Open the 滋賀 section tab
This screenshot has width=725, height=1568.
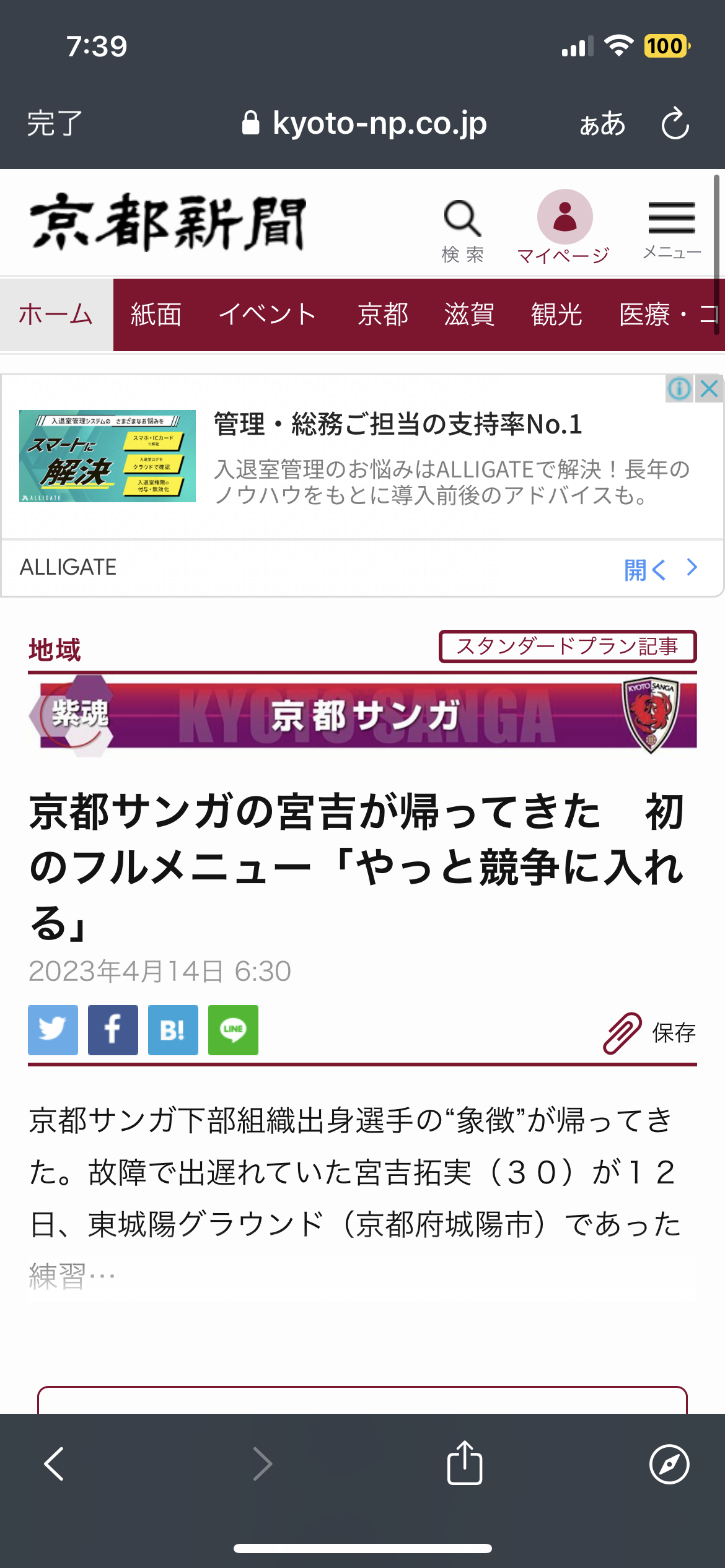click(469, 315)
